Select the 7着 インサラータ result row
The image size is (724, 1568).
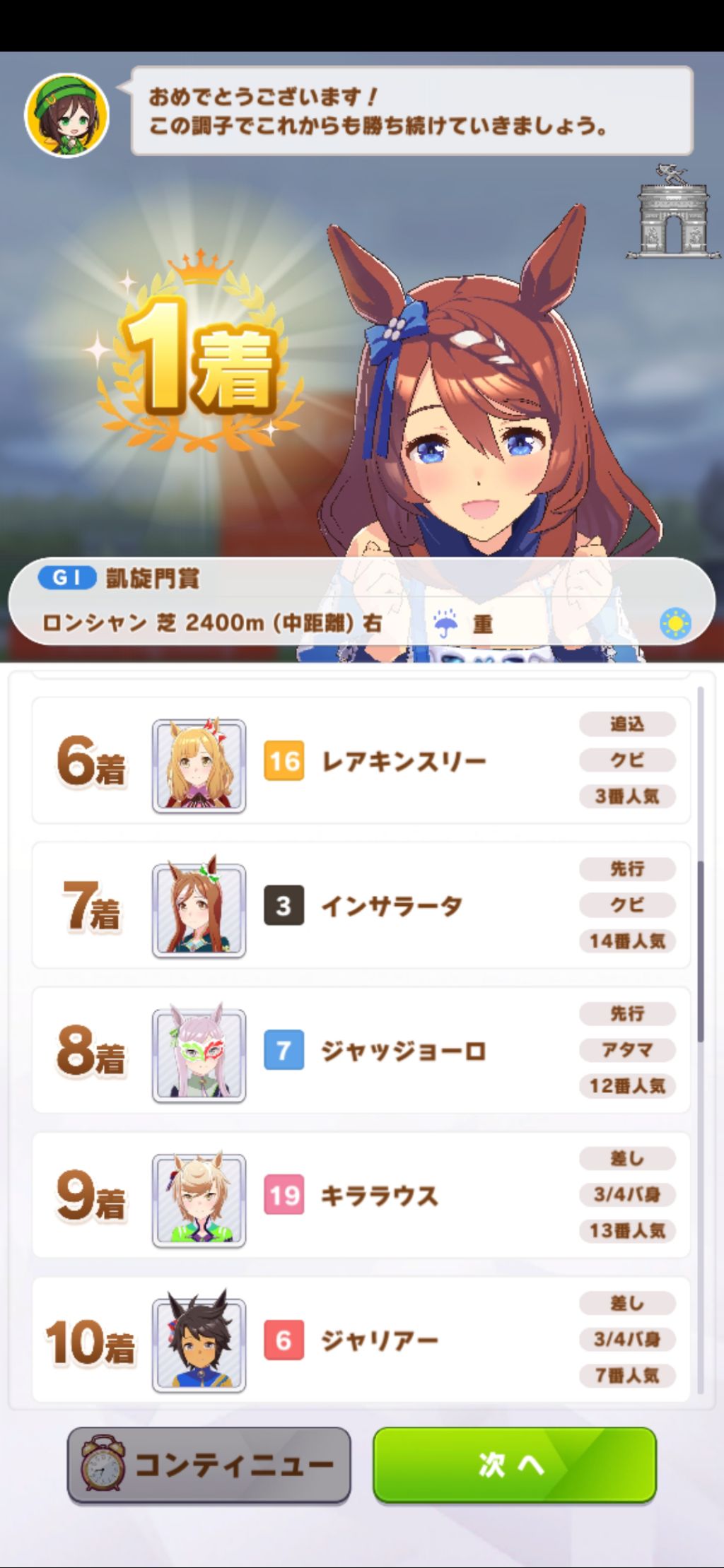[x=361, y=906]
